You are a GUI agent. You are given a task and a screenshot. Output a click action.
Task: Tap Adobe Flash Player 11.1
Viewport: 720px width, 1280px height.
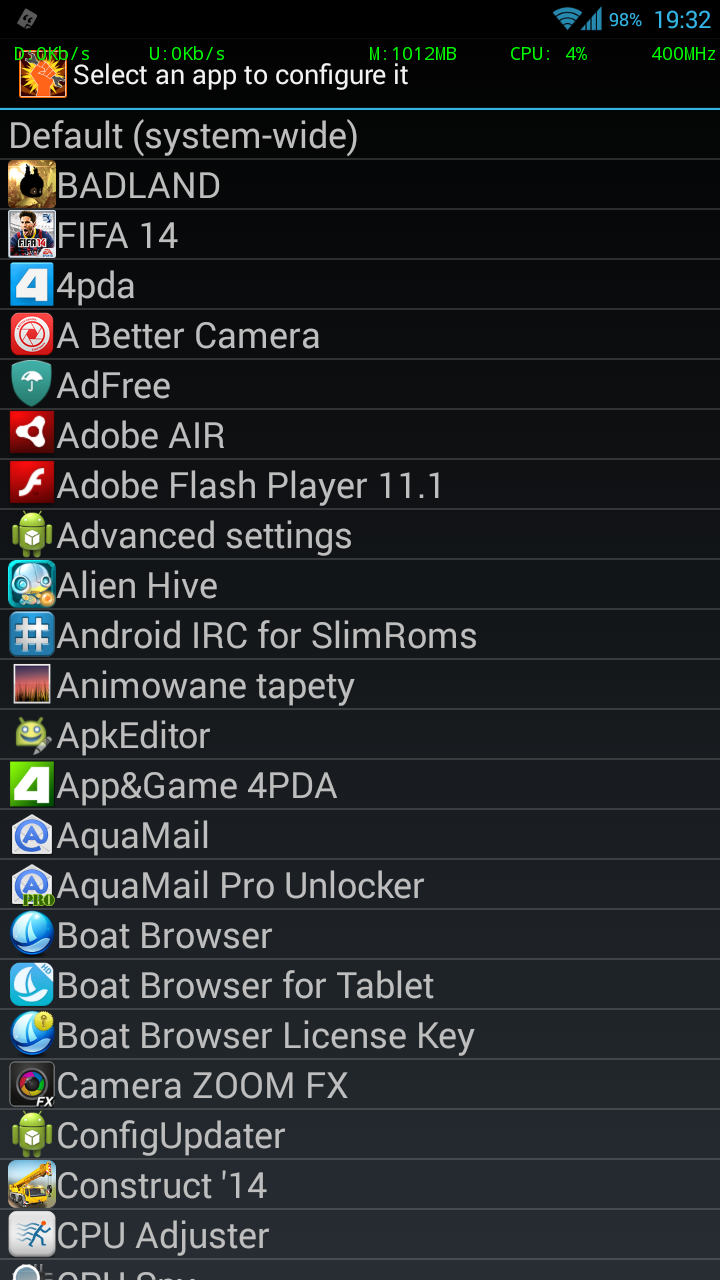click(250, 485)
